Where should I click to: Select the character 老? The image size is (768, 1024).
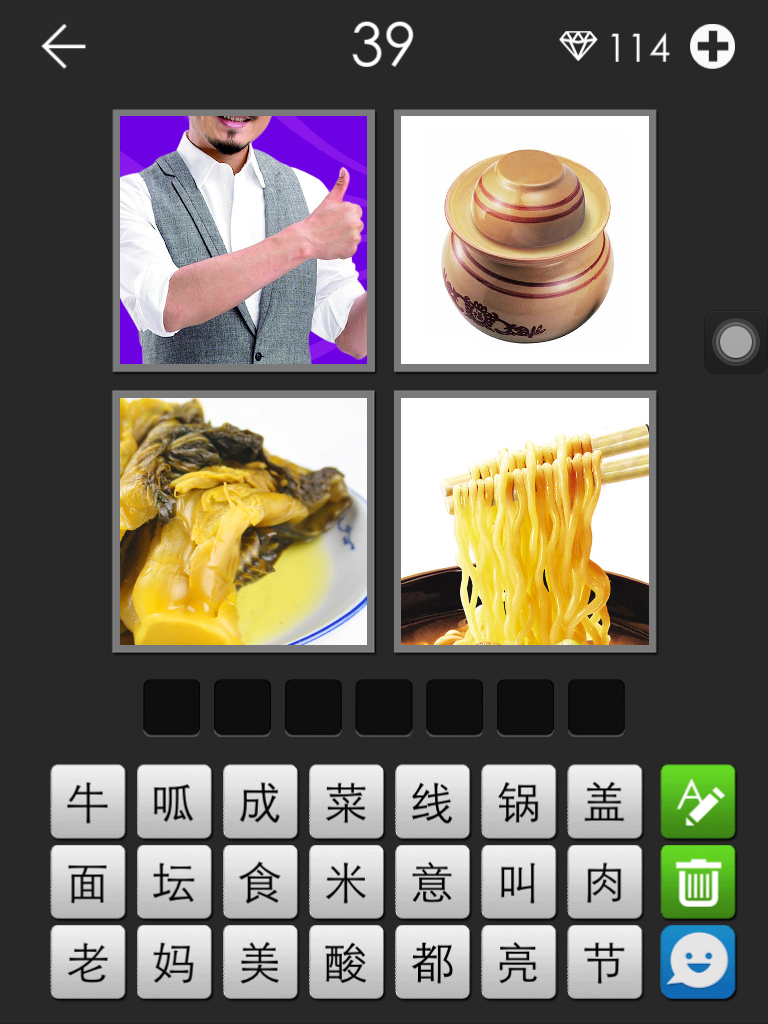tap(88, 961)
